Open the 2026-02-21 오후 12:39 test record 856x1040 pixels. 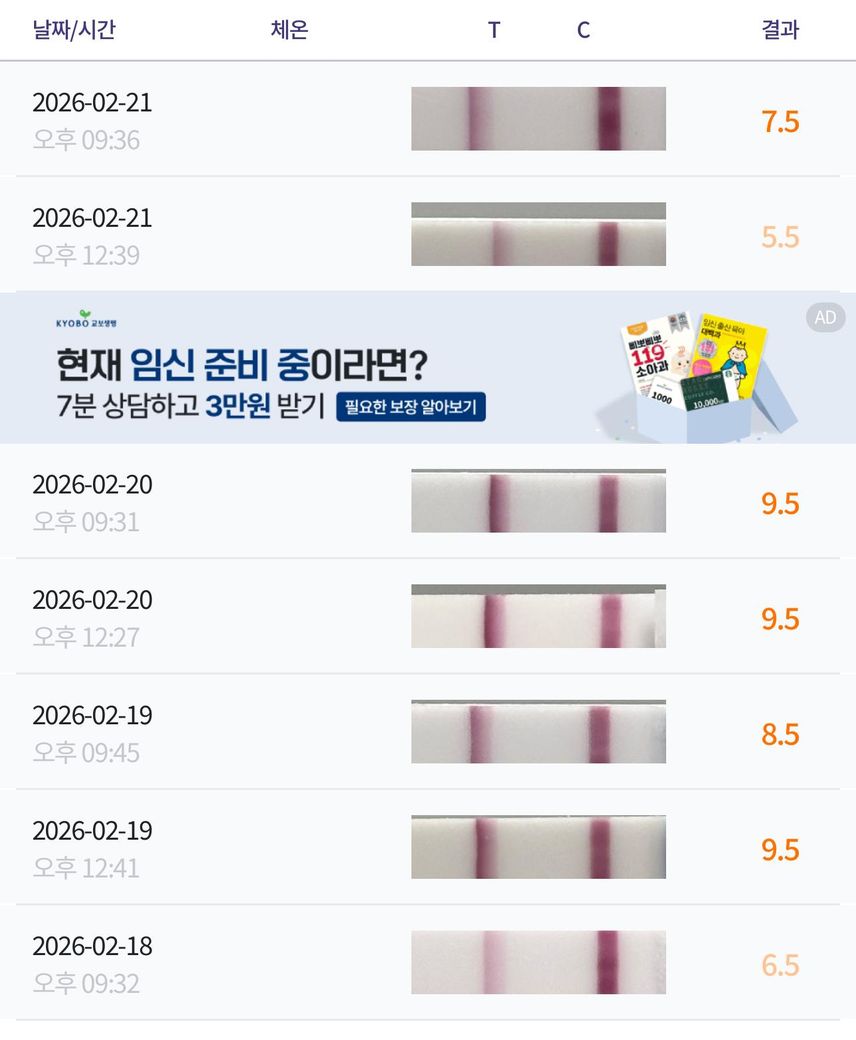point(92,236)
